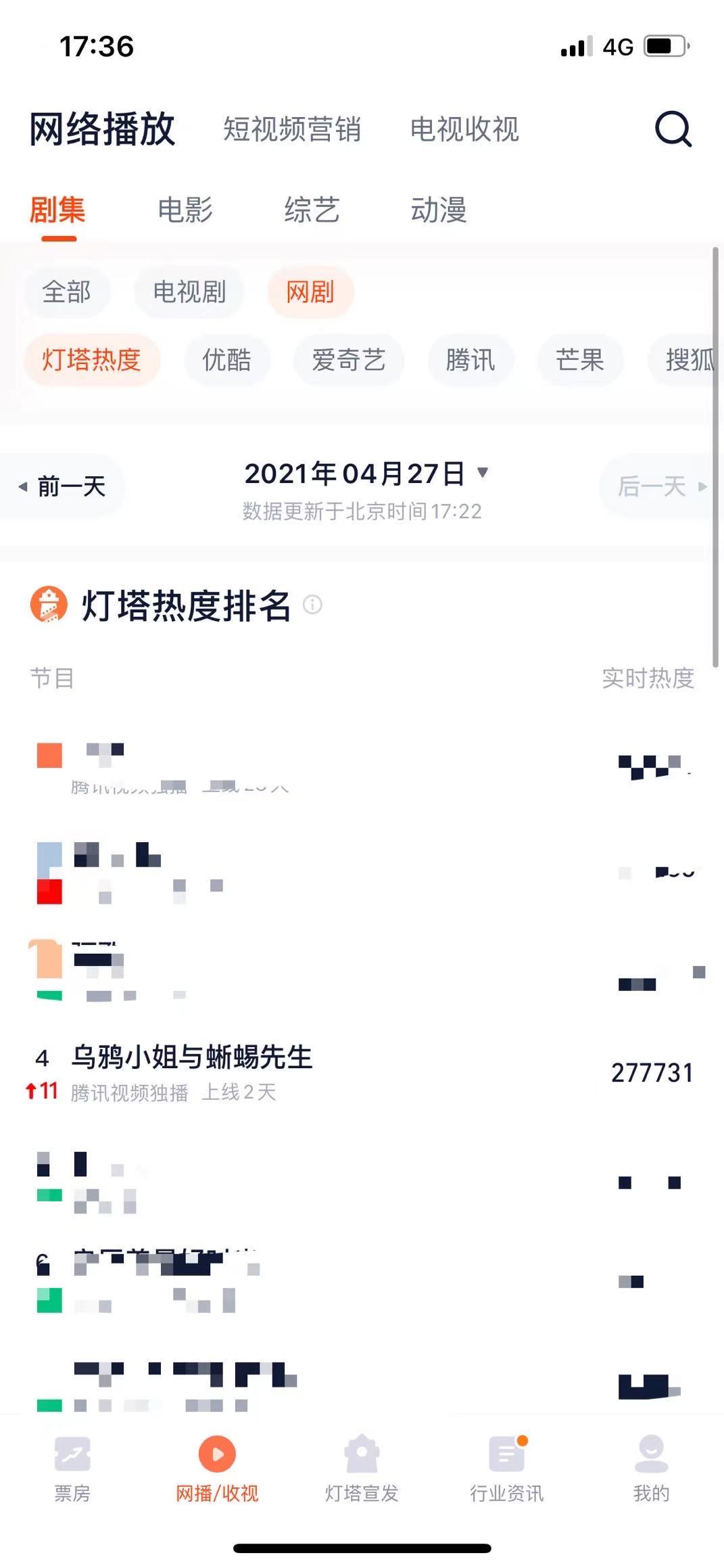Open the search magnifier icon
This screenshot has height=1568, width=724.
click(673, 129)
